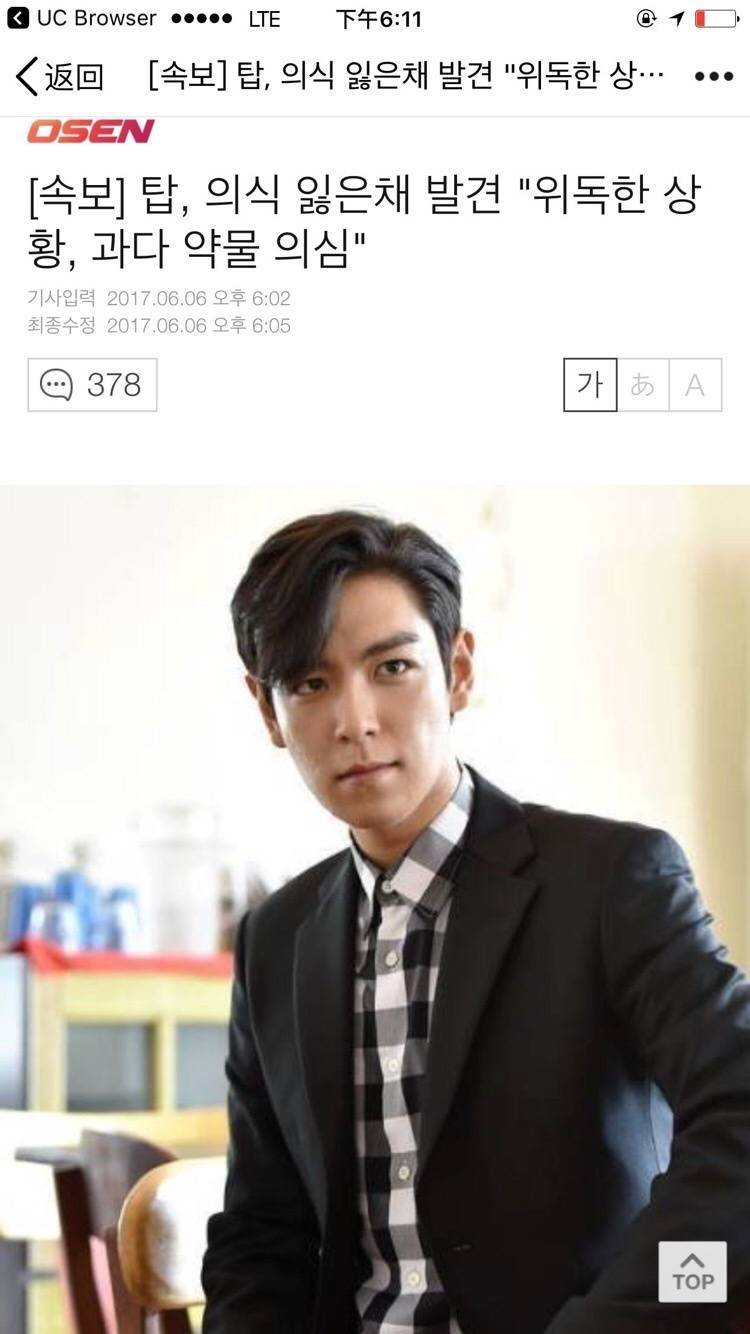The image size is (750, 1334).
Task: Select the Korean 가 language option
Action: [x=590, y=385]
